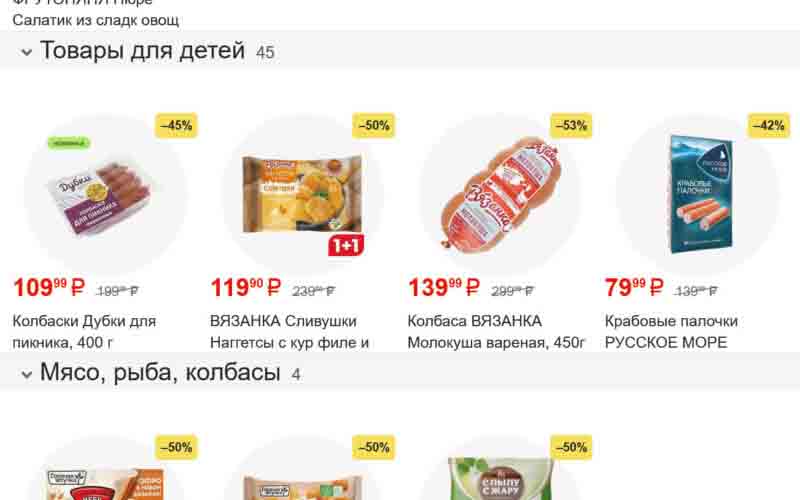800x500 pixels.
Task: Collapse the Мясо, рыба, колбасы section
Action: tap(26, 375)
